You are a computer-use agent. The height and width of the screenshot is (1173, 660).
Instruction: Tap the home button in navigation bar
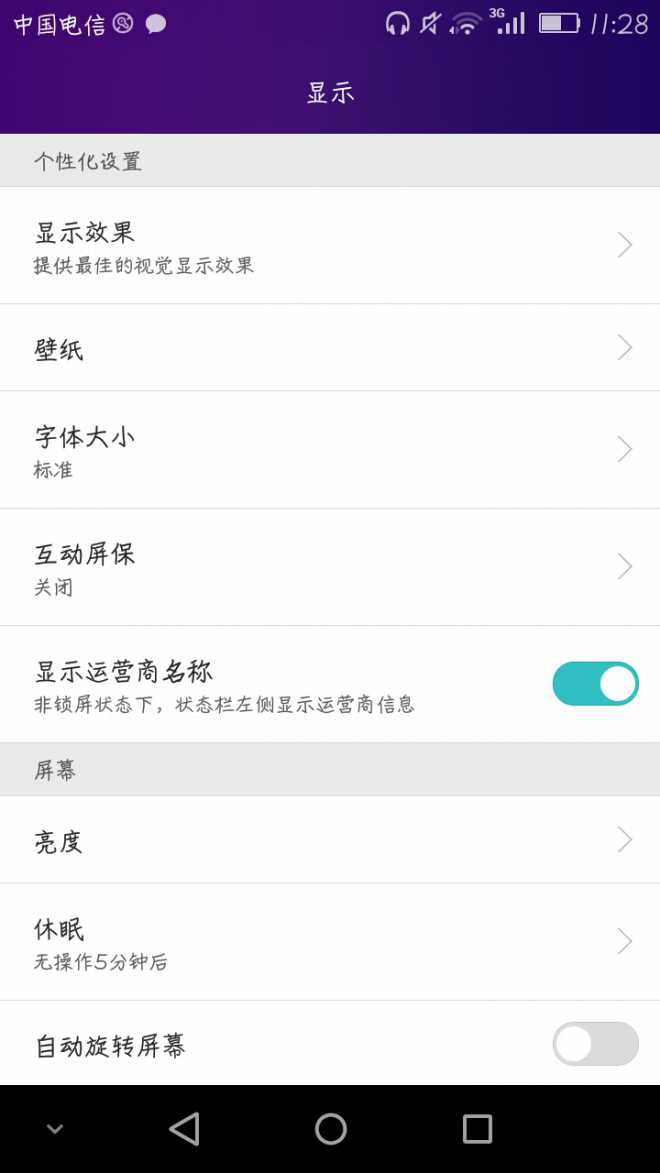click(x=331, y=1129)
